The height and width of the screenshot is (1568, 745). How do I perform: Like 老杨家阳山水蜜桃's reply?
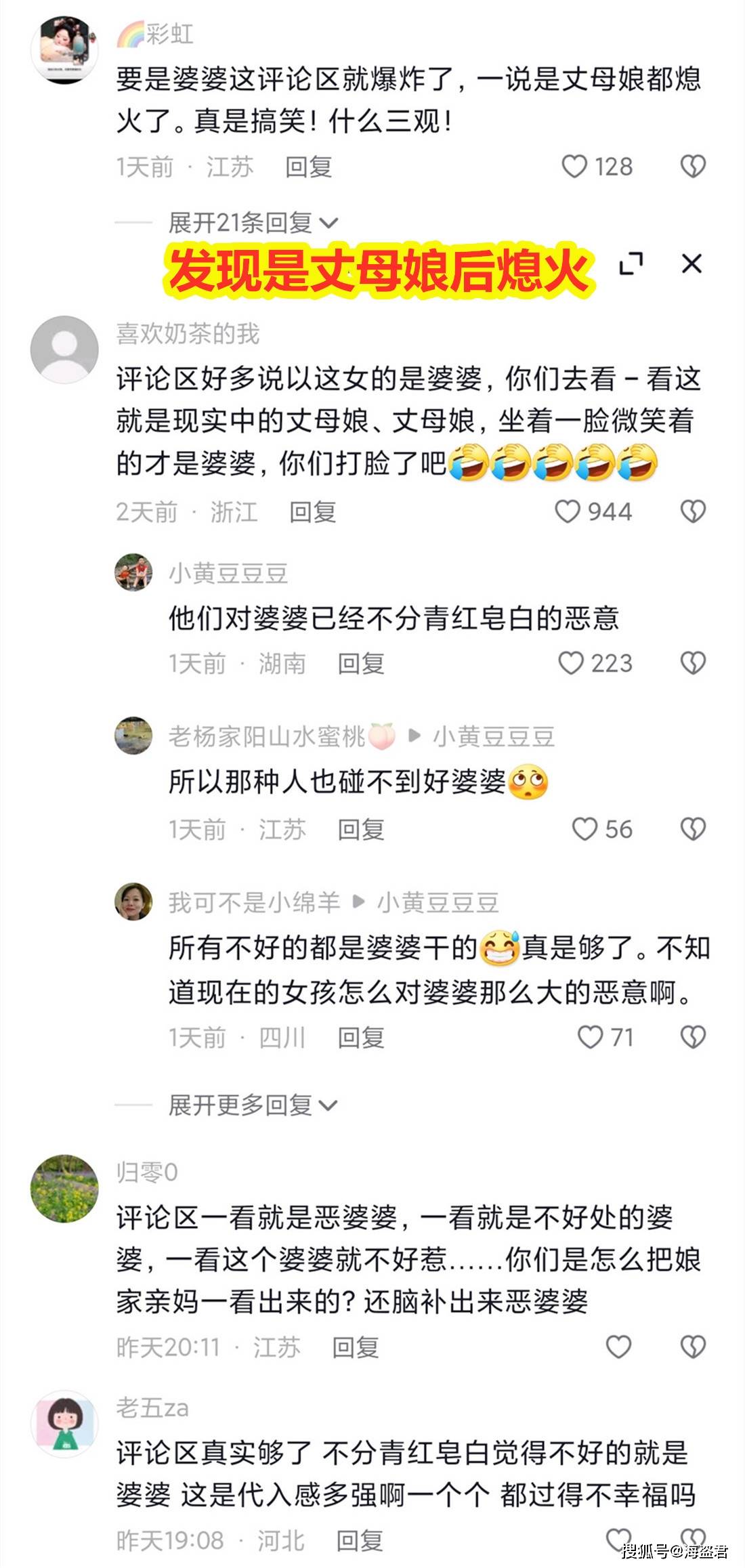point(584,829)
